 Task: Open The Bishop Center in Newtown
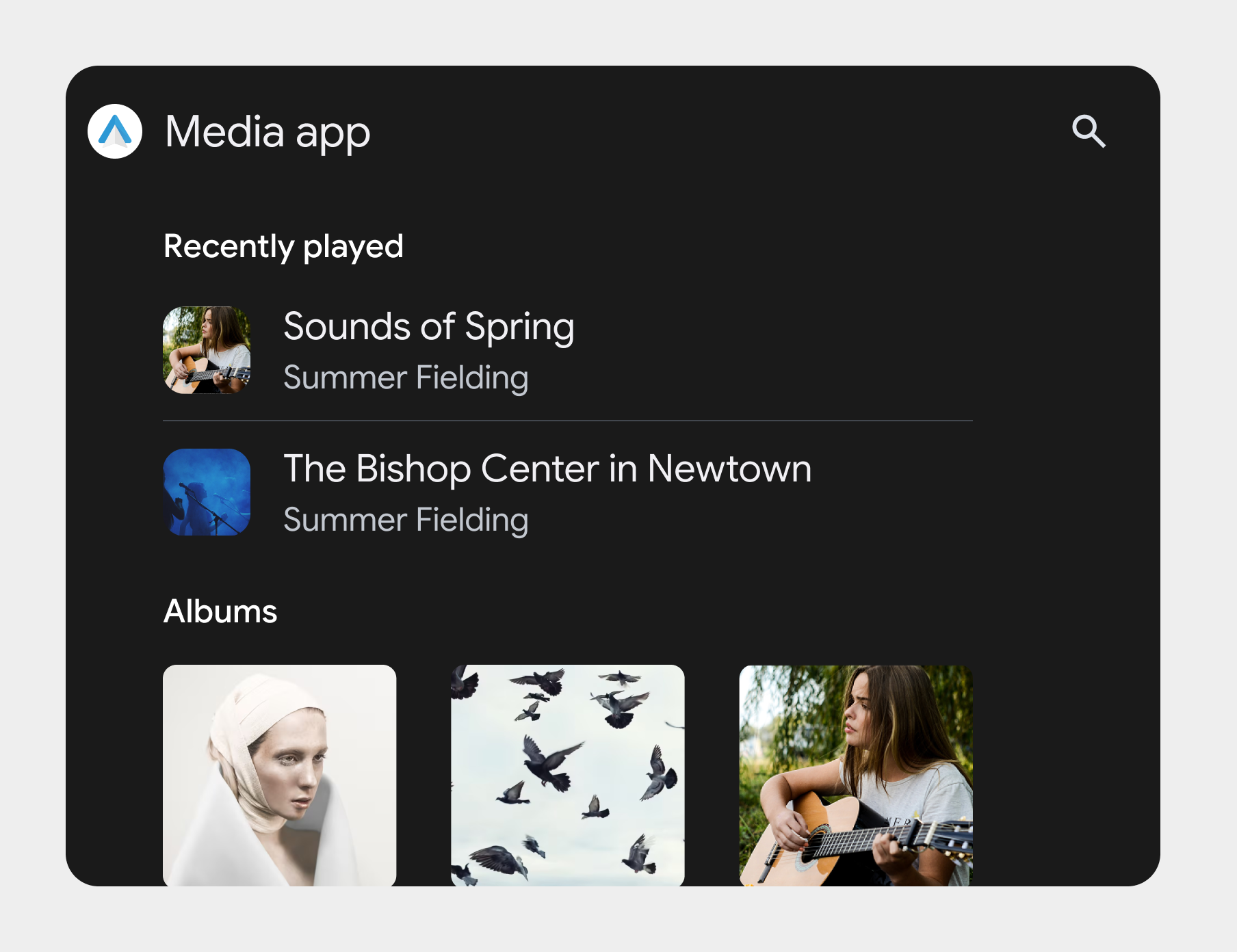546,492
